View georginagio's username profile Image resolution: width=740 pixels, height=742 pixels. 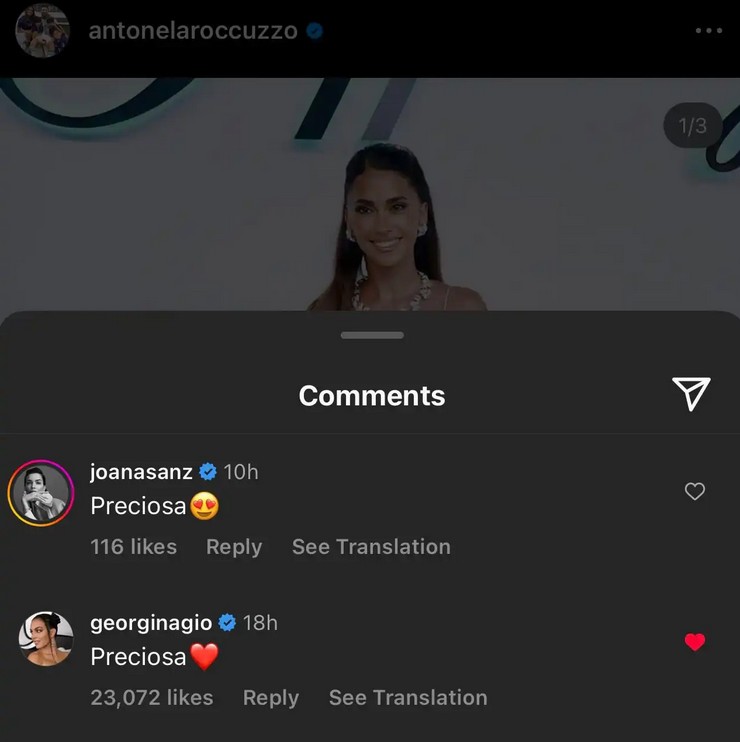click(x=151, y=623)
